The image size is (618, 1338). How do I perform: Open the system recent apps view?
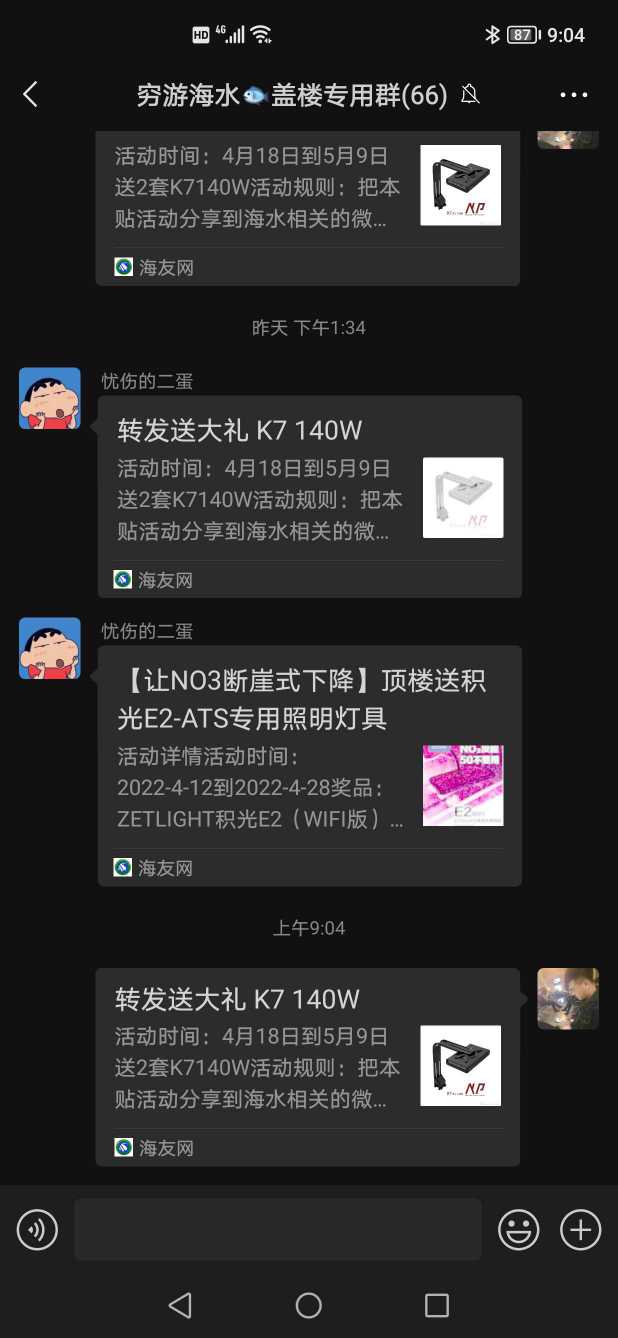pos(436,1305)
